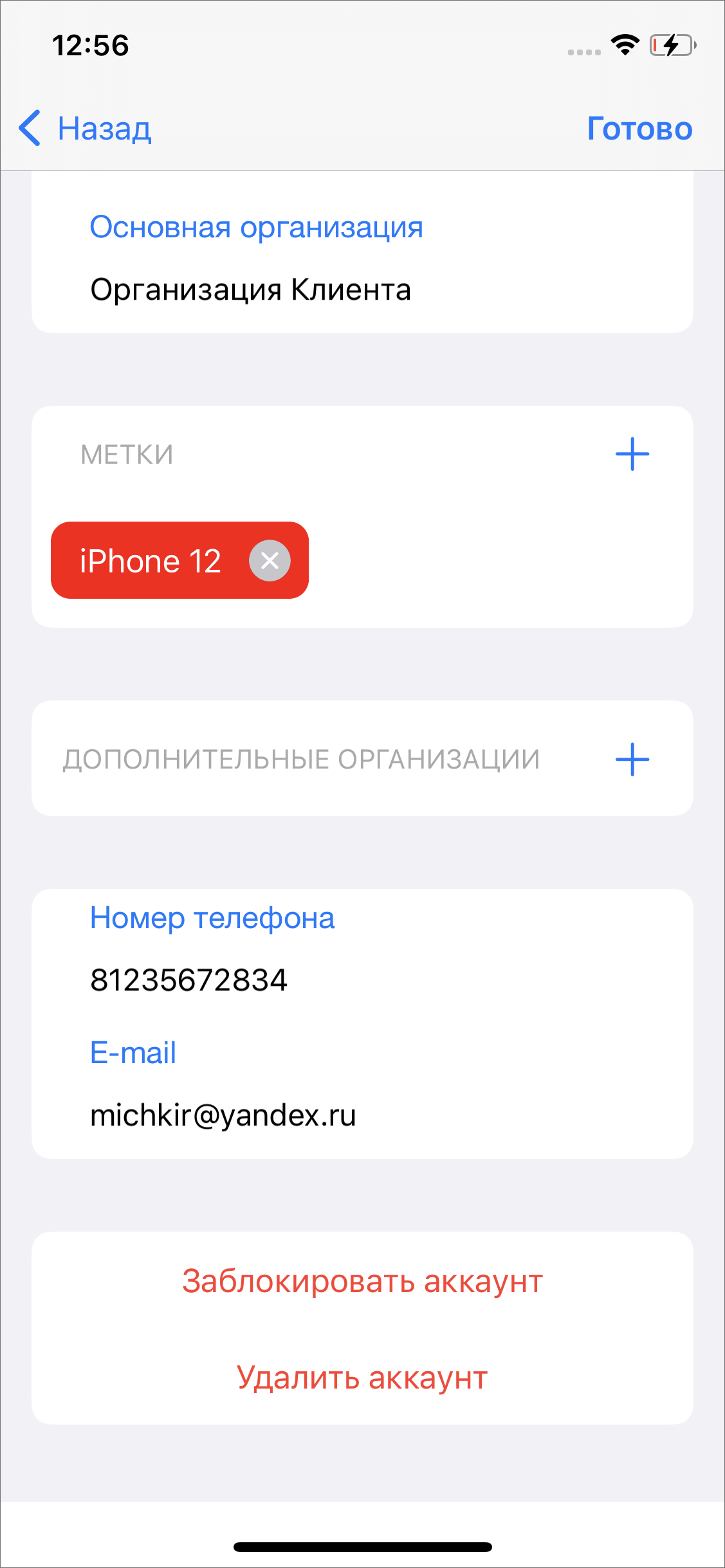
Task: Add a new label in МЕТКИ
Action: [x=632, y=454]
